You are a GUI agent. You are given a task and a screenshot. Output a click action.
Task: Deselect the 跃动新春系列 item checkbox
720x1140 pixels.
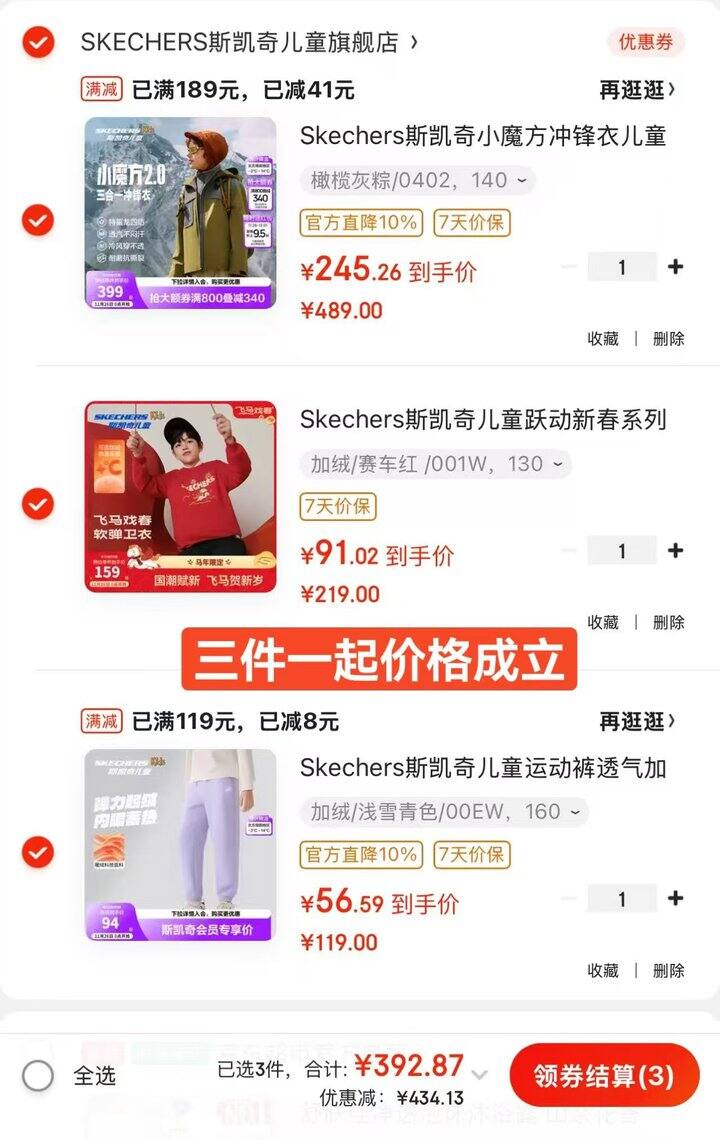click(x=38, y=504)
